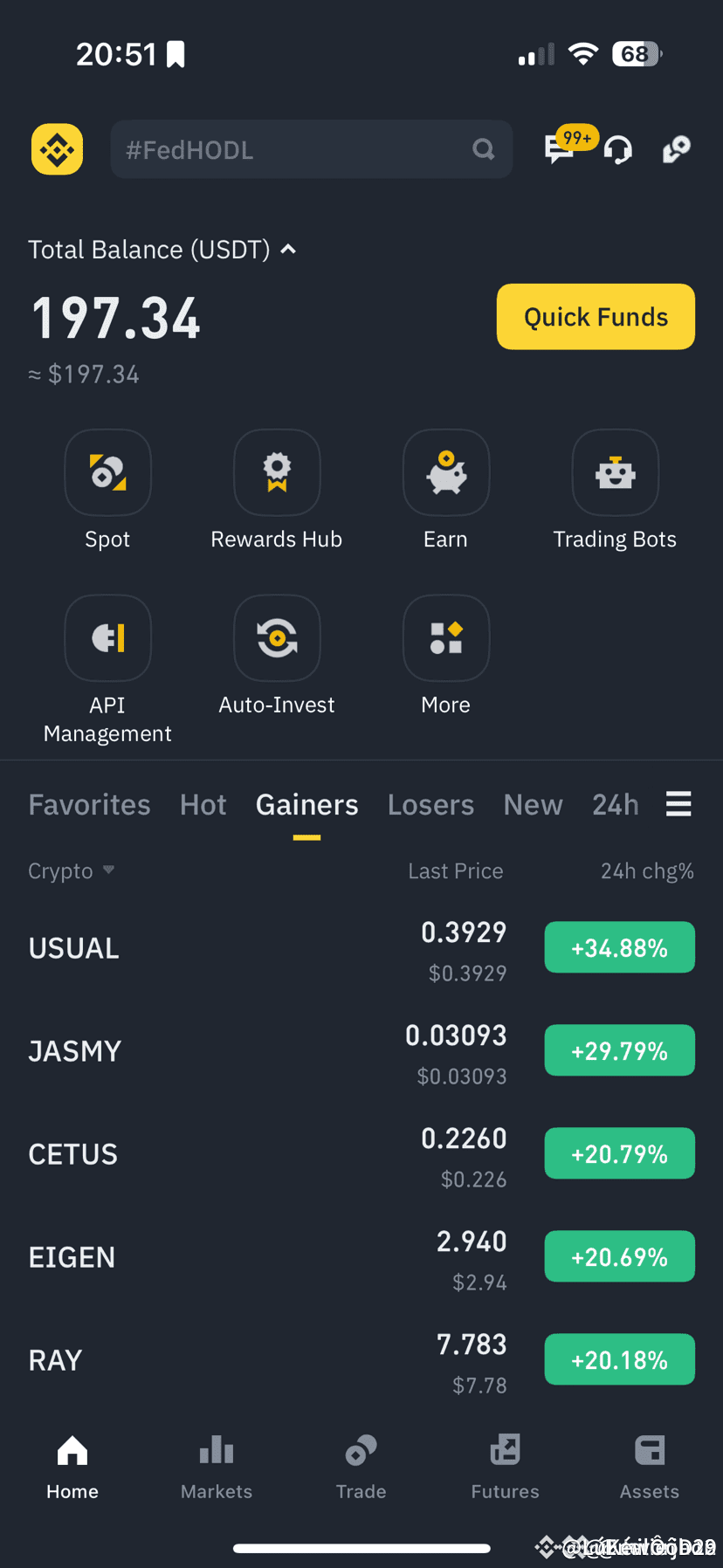723x1568 pixels.
Task: Open API Management
Action: (x=107, y=639)
